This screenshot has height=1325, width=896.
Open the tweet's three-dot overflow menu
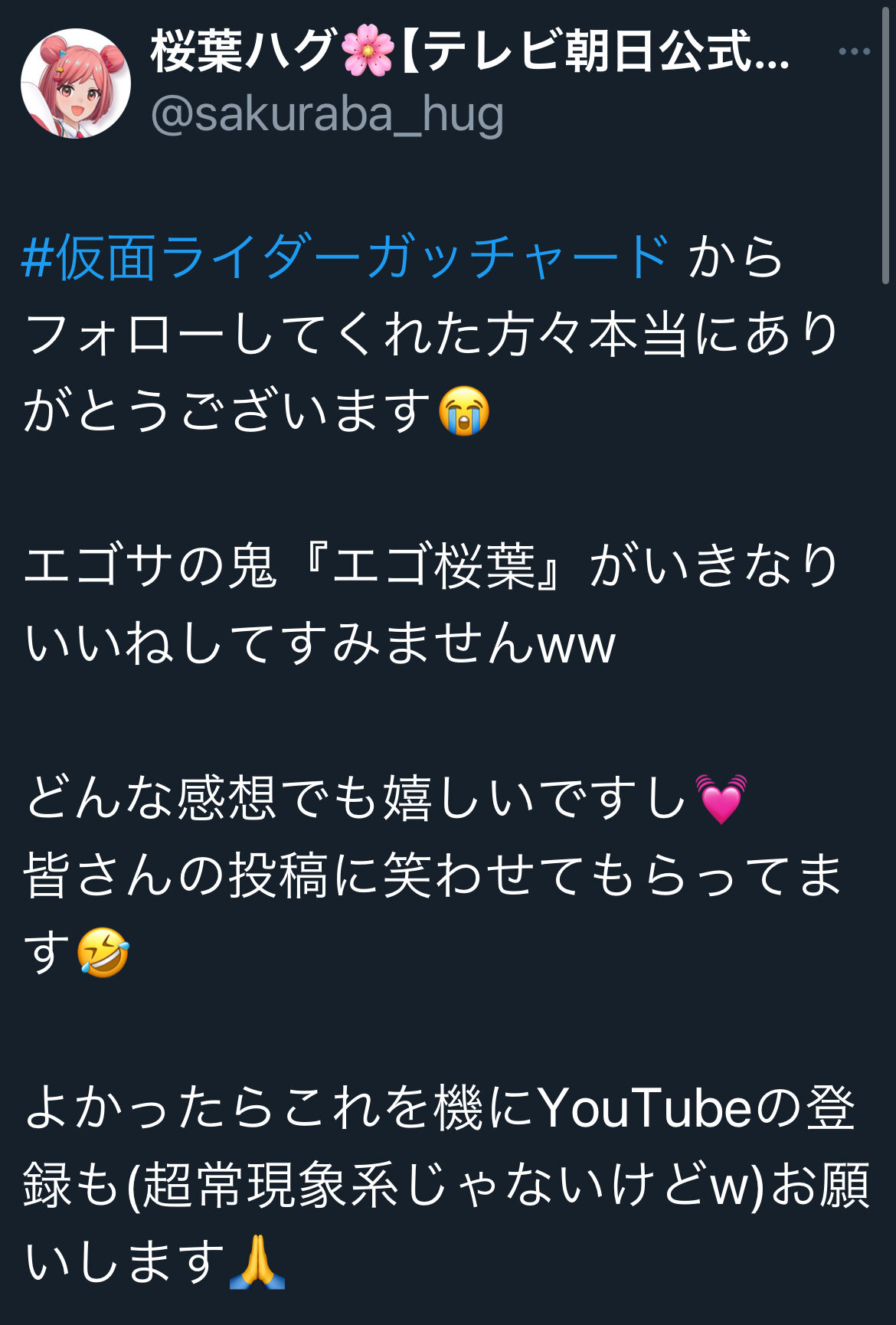[x=854, y=52]
